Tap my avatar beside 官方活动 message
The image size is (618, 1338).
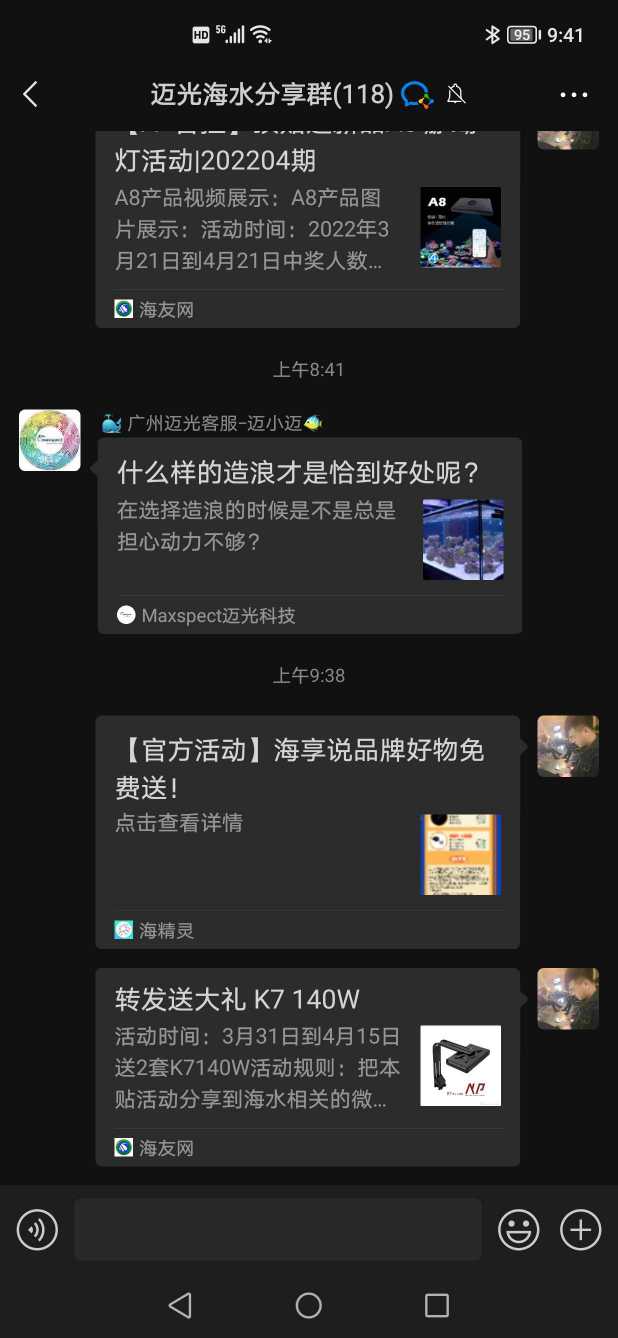[568, 746]
